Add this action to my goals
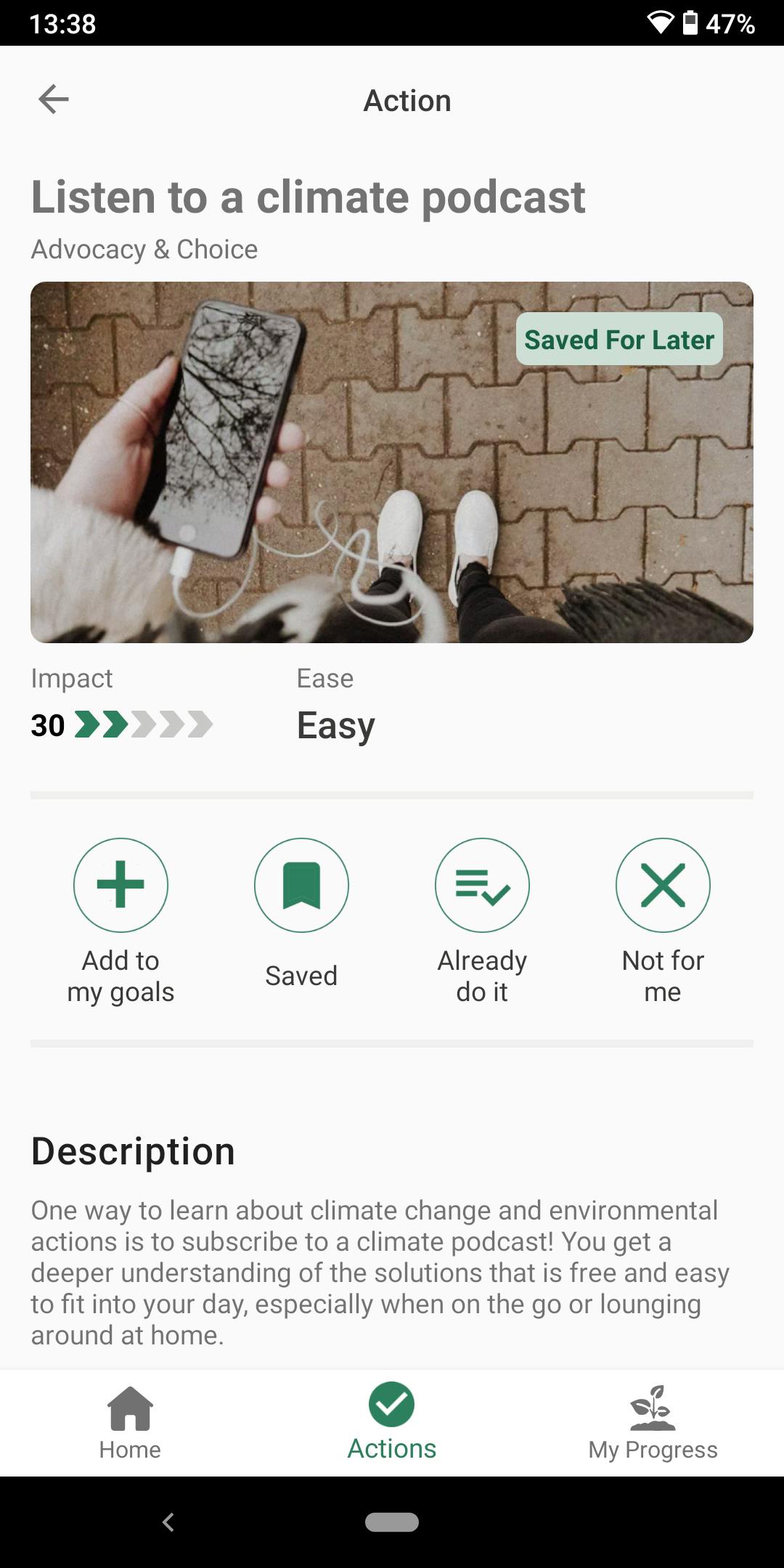 click(121, 885)
